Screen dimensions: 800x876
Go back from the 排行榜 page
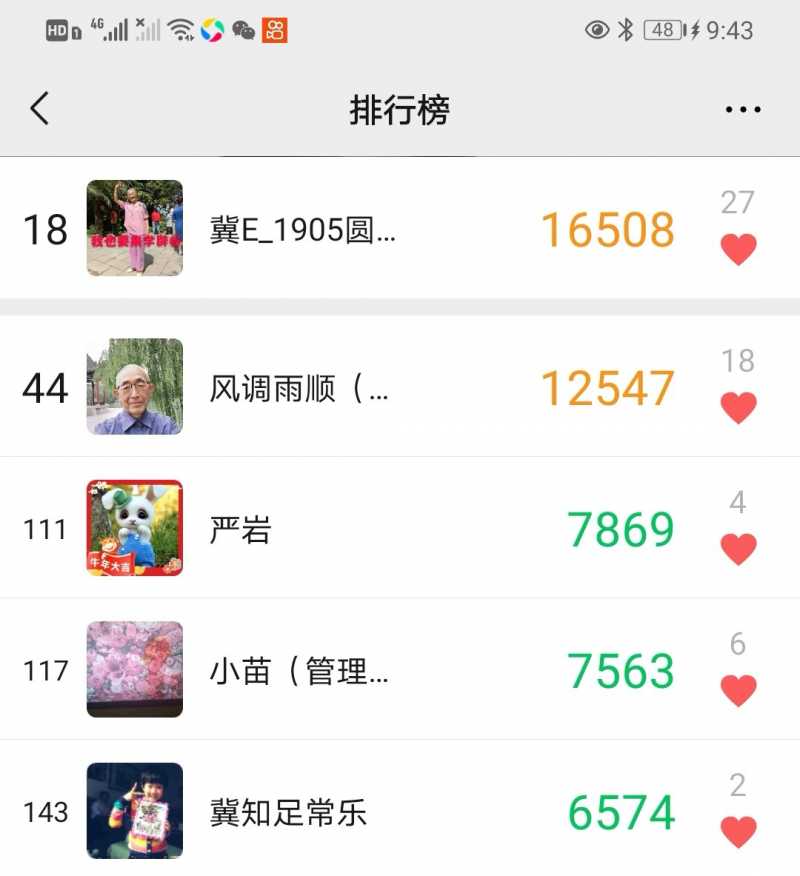[39, 108]
